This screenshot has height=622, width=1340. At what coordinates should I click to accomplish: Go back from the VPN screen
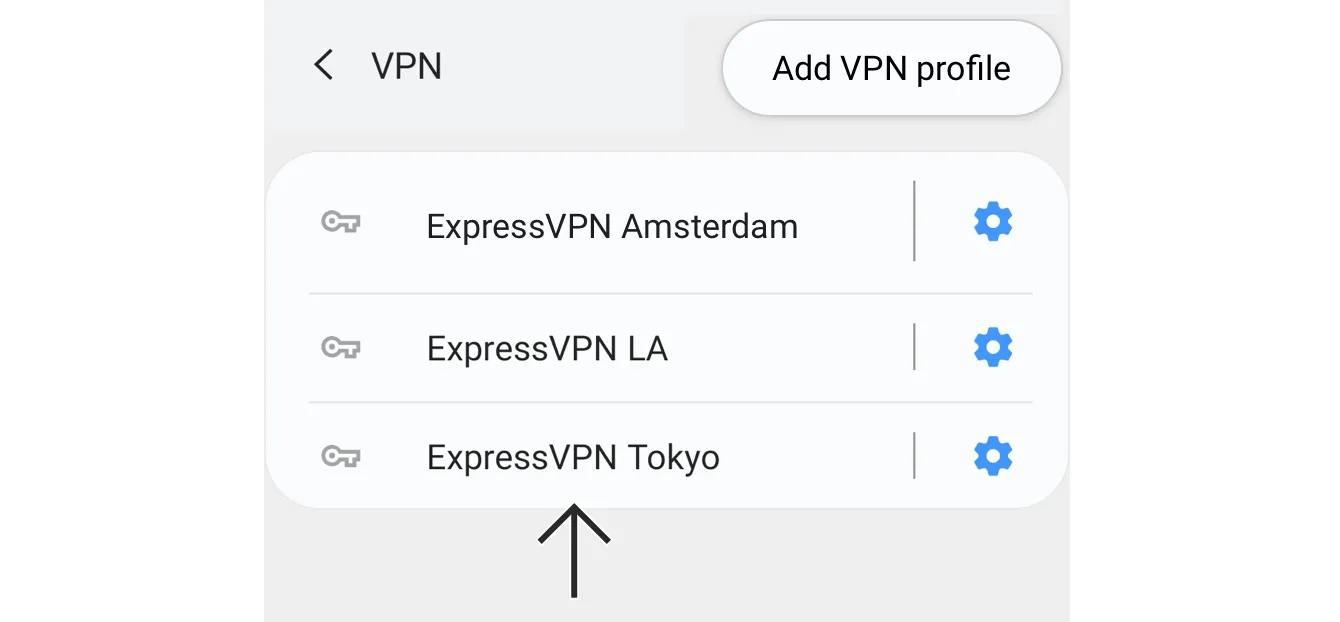[x=323, y=66]
